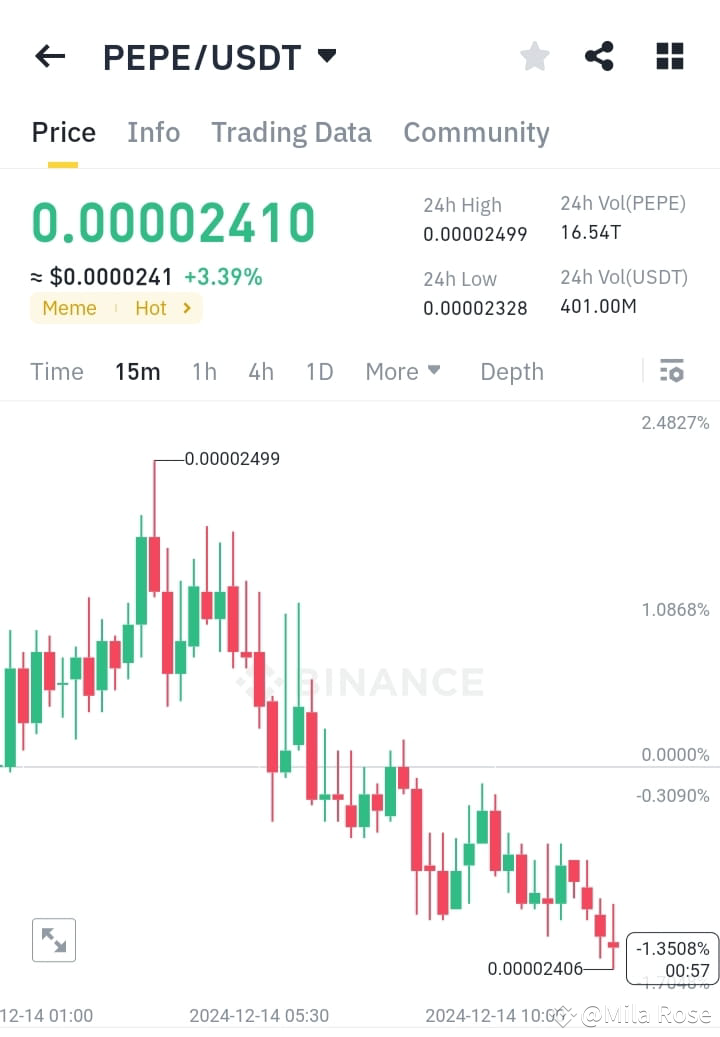Select the Time chart view
The height and width of the screenshot is (1037, 720).
pyautogui.click(x=56, y=371)
